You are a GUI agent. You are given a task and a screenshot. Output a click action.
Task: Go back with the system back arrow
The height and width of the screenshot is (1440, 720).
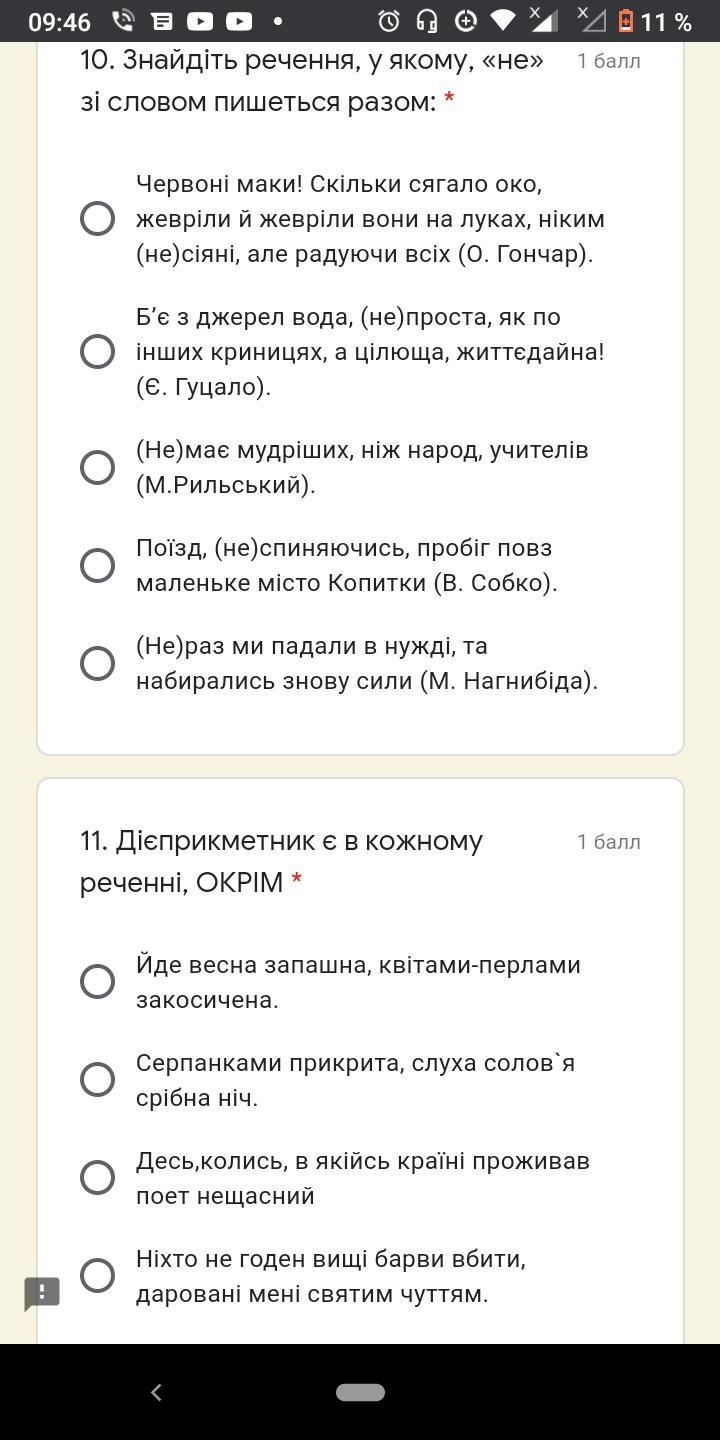156,1392
